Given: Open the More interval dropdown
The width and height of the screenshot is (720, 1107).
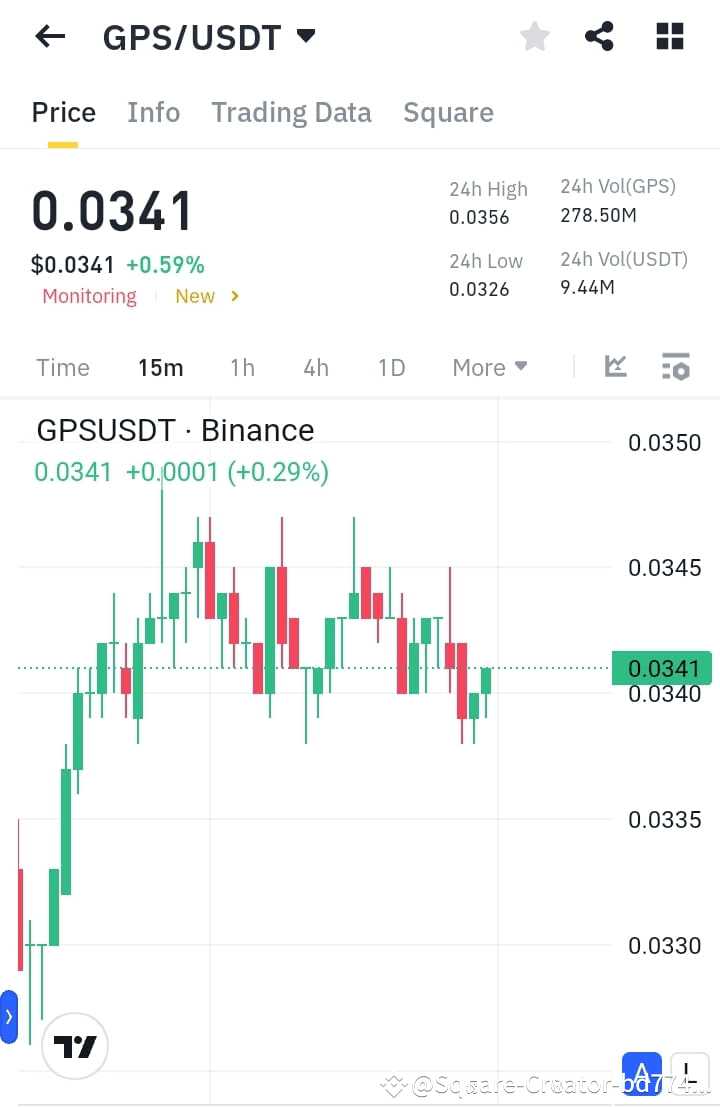Looking at the screenshot, I should point(489,367).
